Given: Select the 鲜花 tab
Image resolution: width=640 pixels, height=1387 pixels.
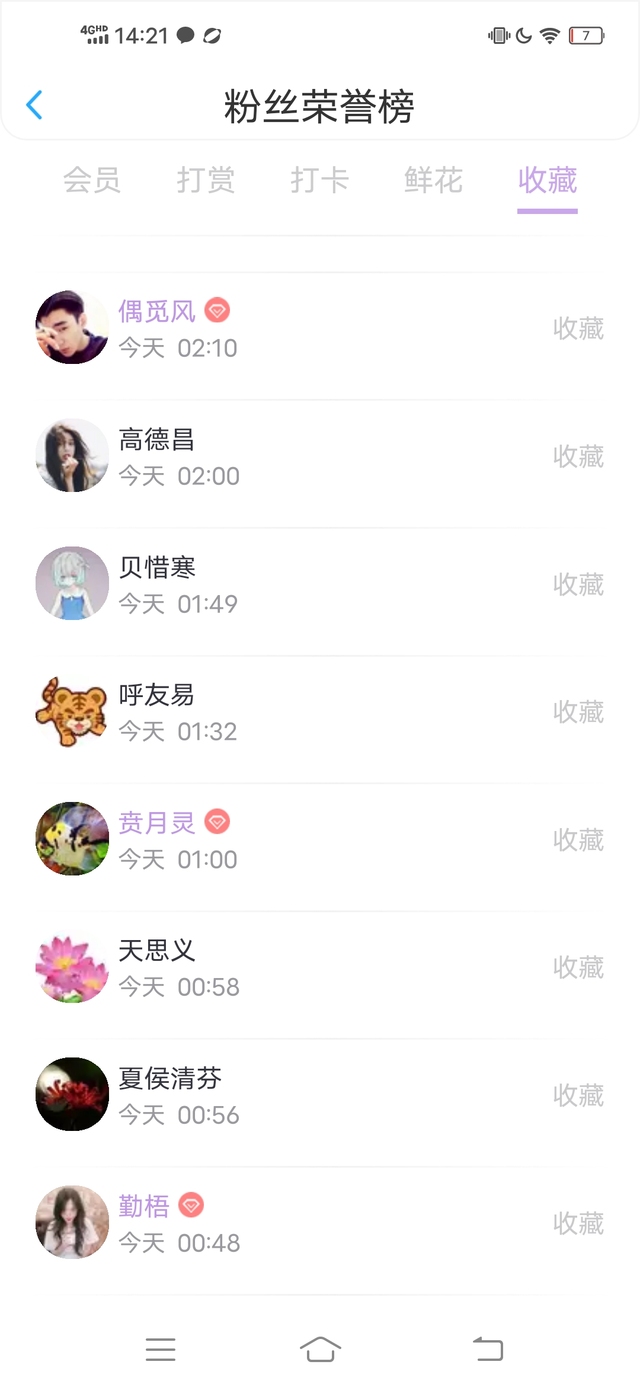Looking at the screenshot, I should pyautogui.click(x=434, y=180).
